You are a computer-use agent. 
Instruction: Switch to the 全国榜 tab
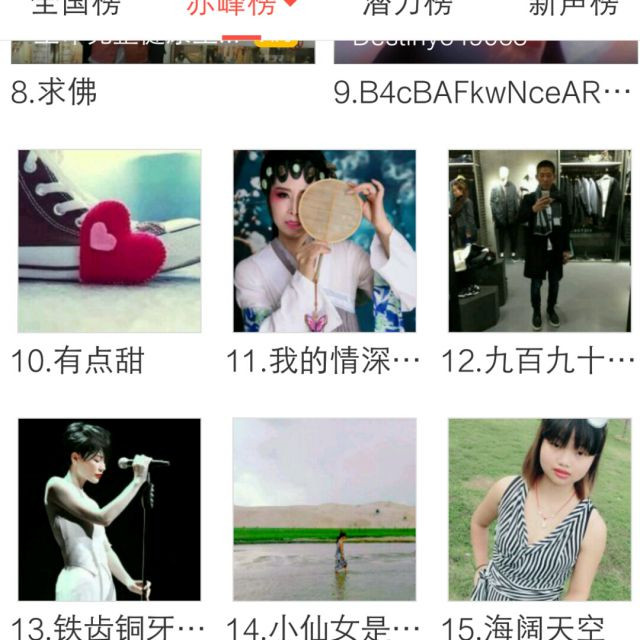(75, 8)
